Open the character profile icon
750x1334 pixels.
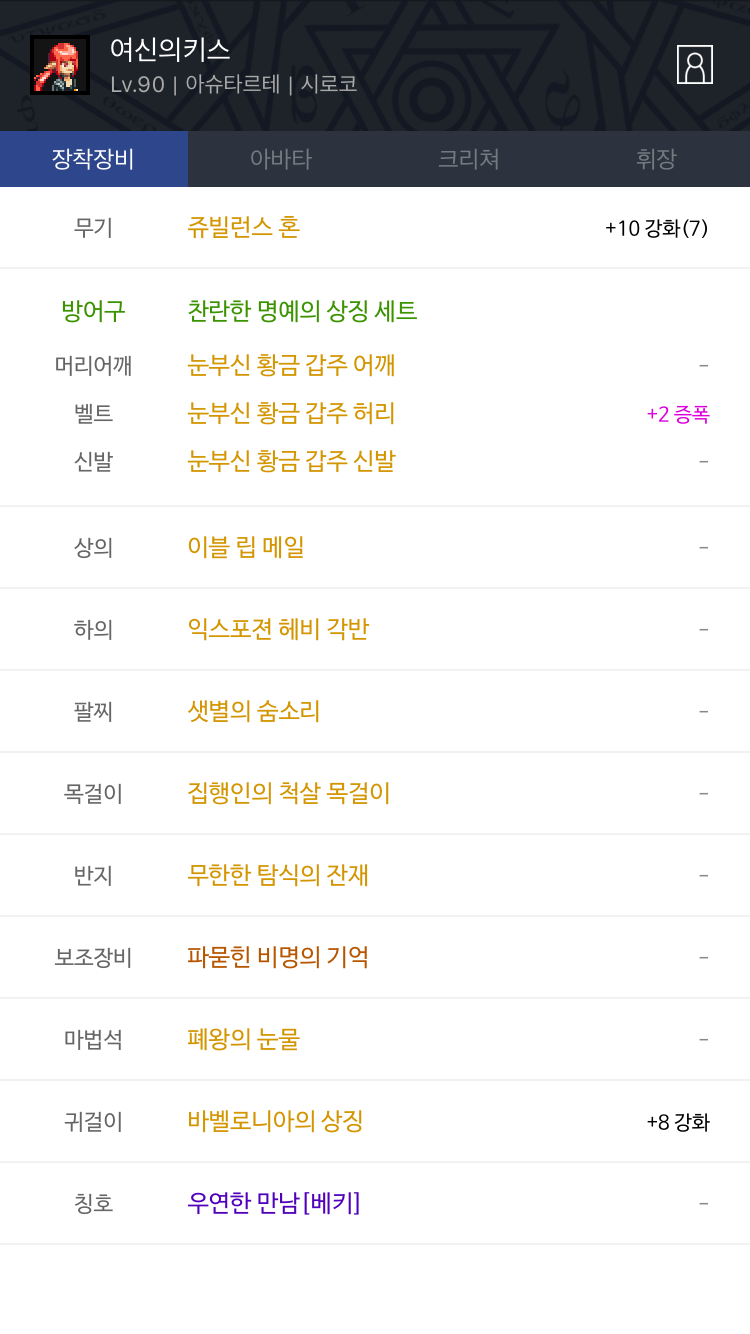[x=694, y=65]
